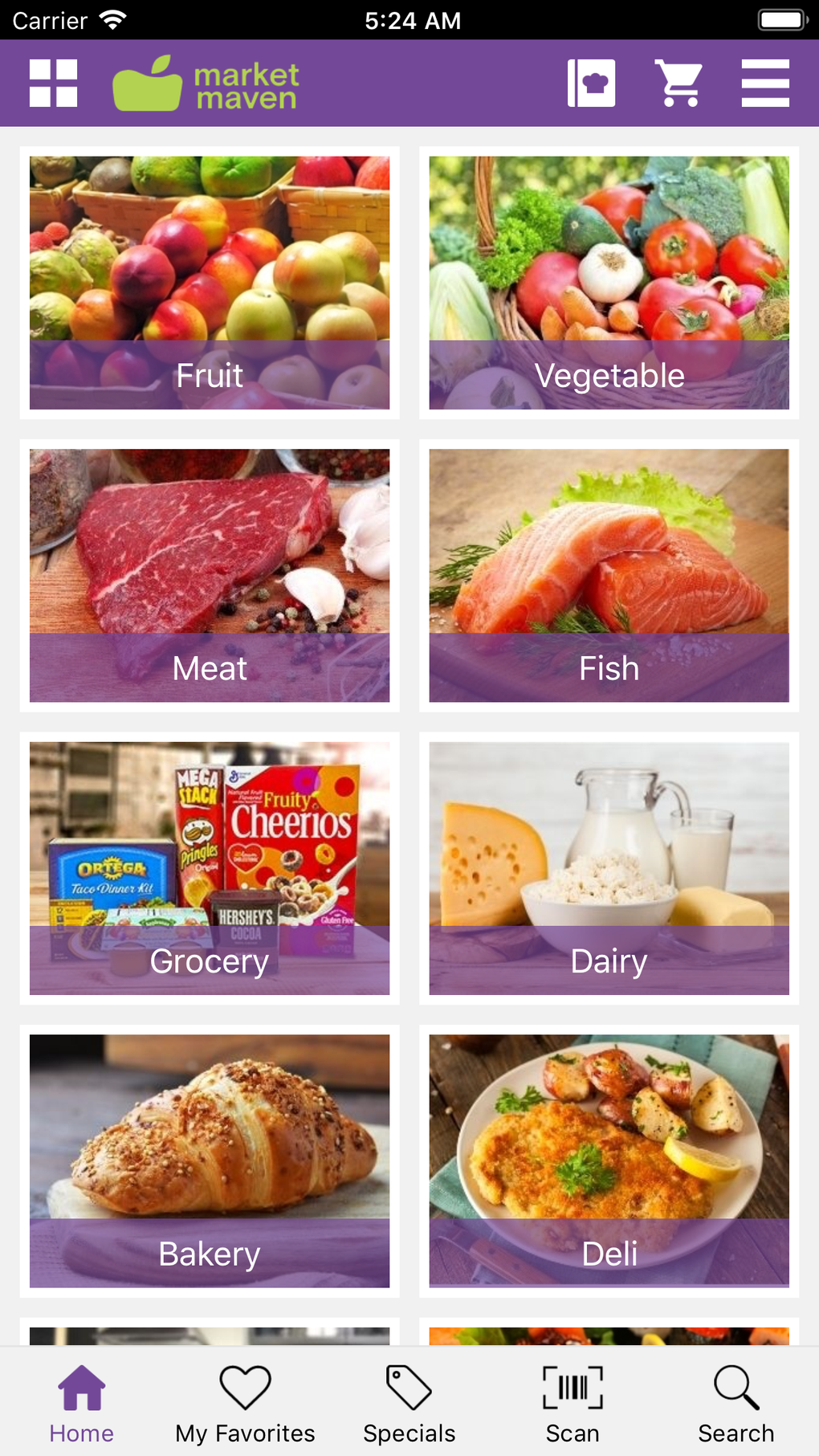
Task: Open the grid view icon
Action: pyautogui.click(x=53, y=84)
